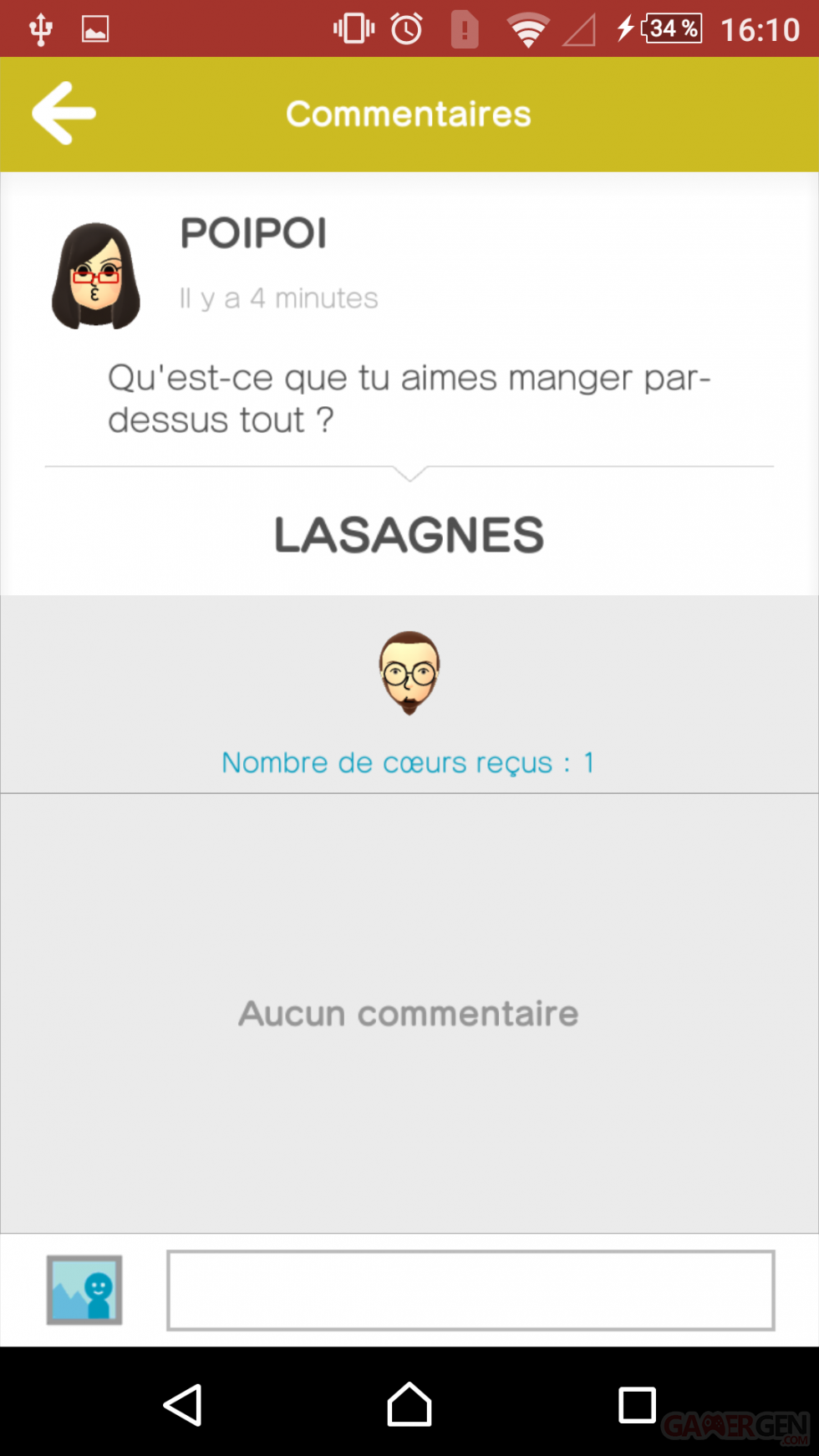The image size is (819, 1456).
Task: Open POIPOI's Mii avatar profile
Action: [96, 276]
